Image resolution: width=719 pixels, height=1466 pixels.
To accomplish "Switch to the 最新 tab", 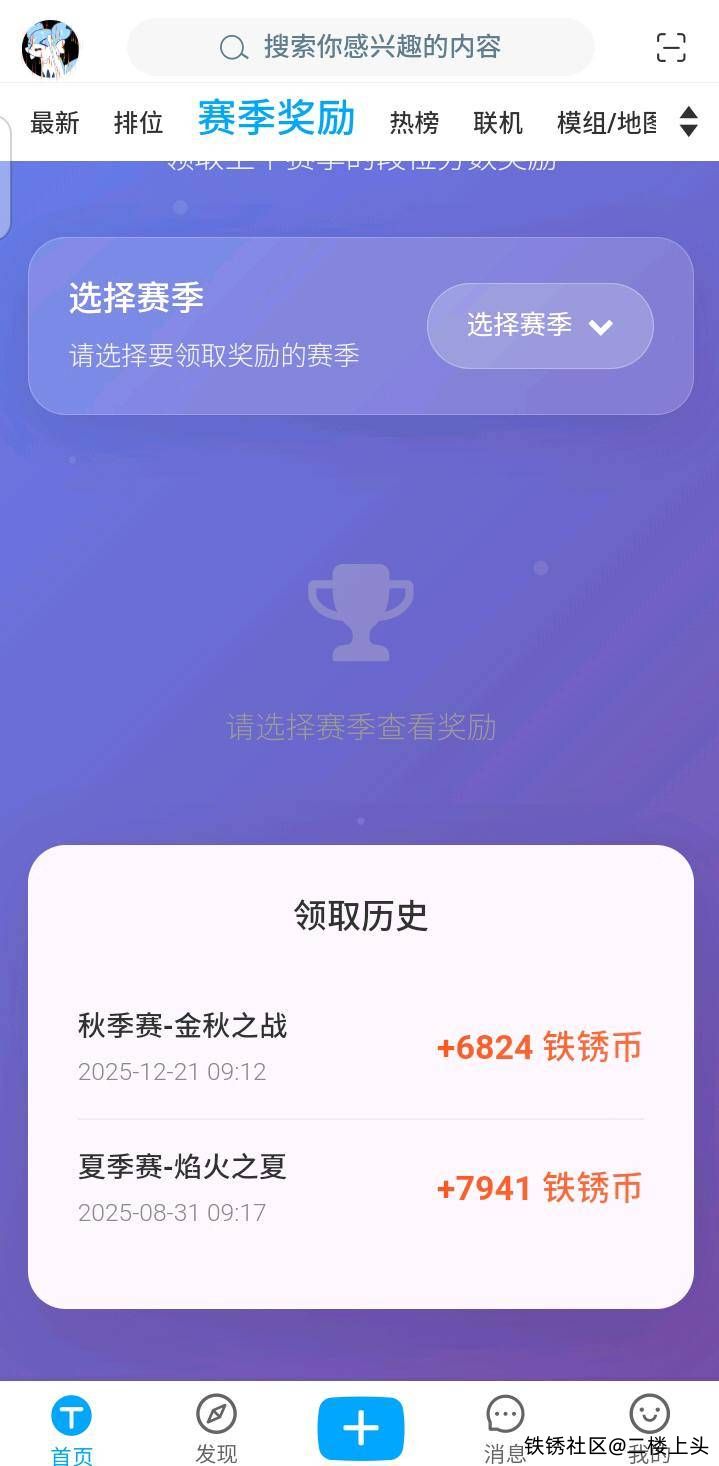I will pos(54,123).
